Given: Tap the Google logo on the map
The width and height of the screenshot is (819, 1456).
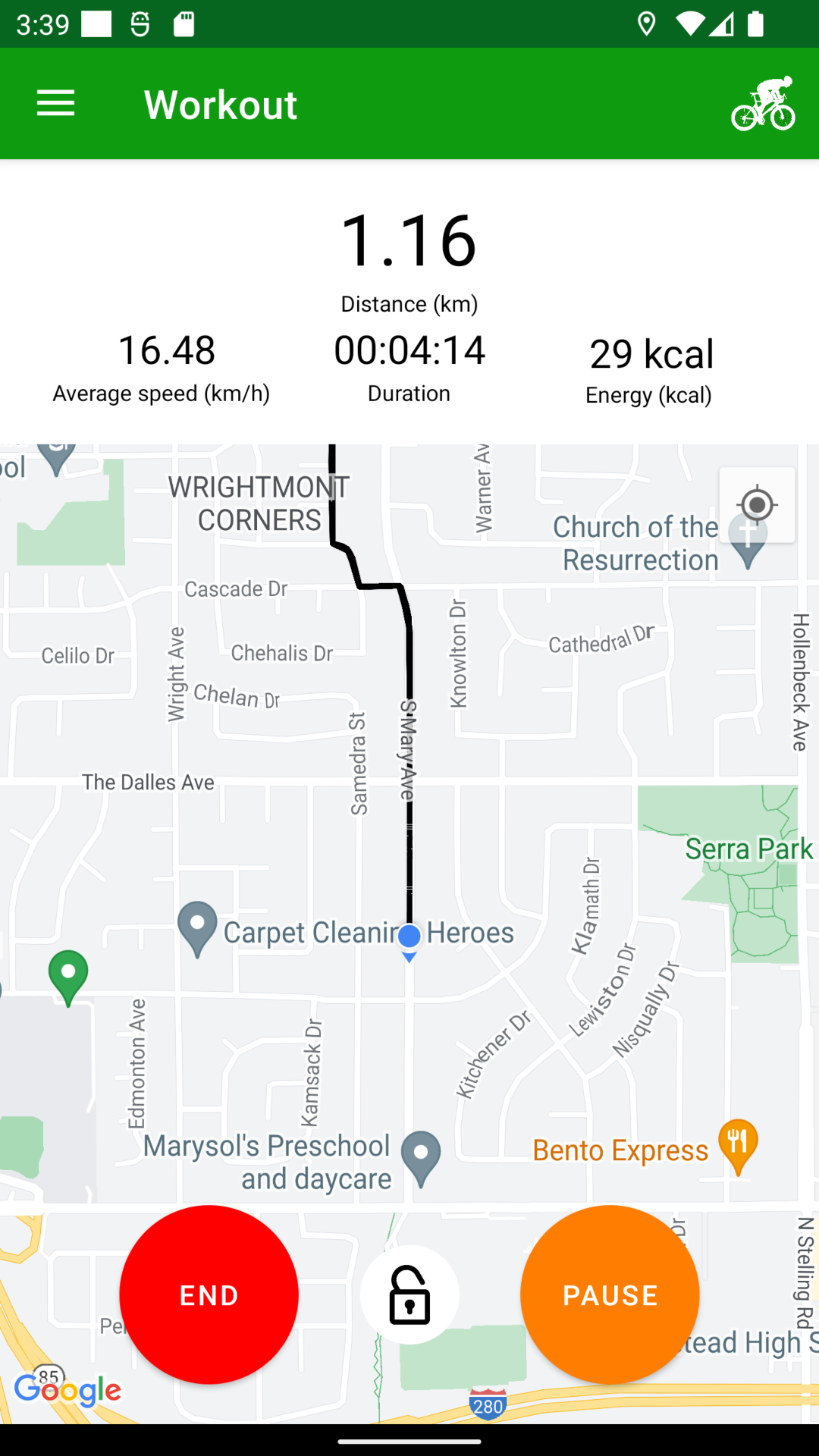Looking at the screenshot, I should 68,1390.
